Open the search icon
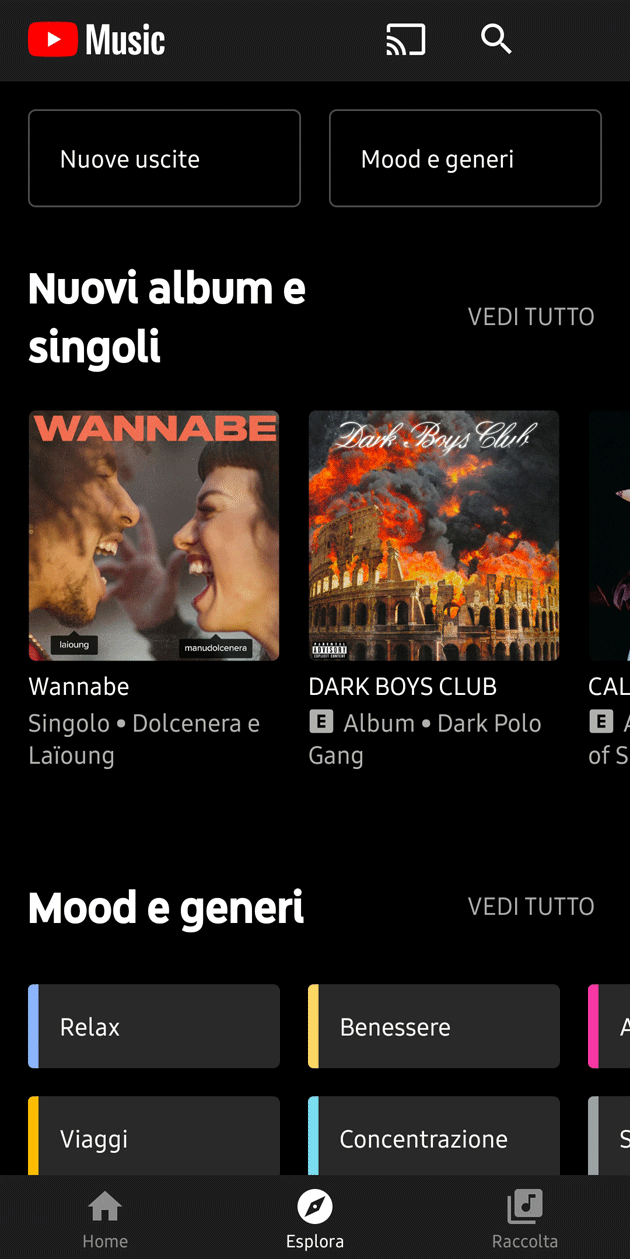The height and width of the screenshot is (1259, 630). pos(496,40)
